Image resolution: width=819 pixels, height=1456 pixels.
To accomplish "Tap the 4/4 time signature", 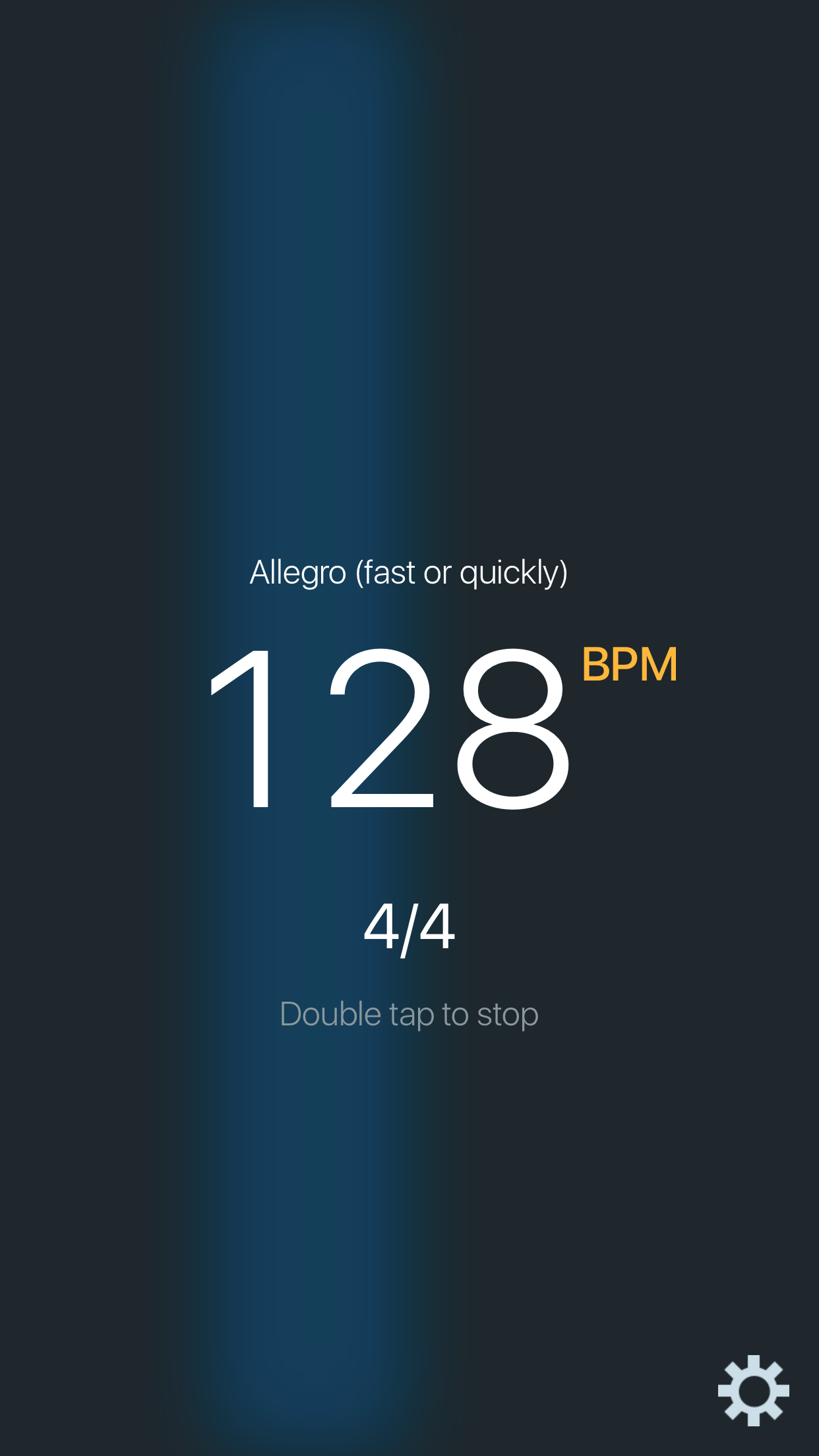I will [x=409, y=927].
